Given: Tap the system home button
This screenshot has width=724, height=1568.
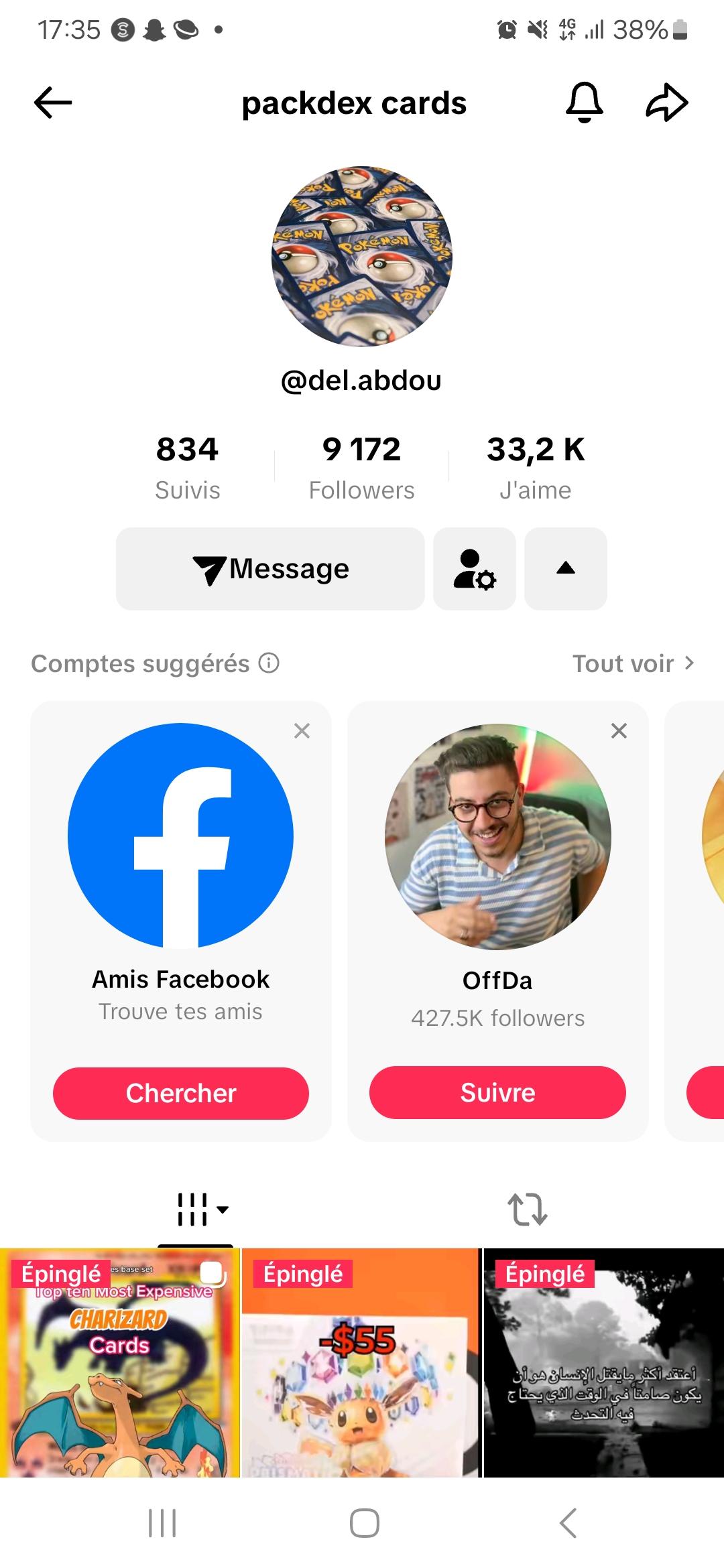Looking at the screenshot, I should [364, 1523].
